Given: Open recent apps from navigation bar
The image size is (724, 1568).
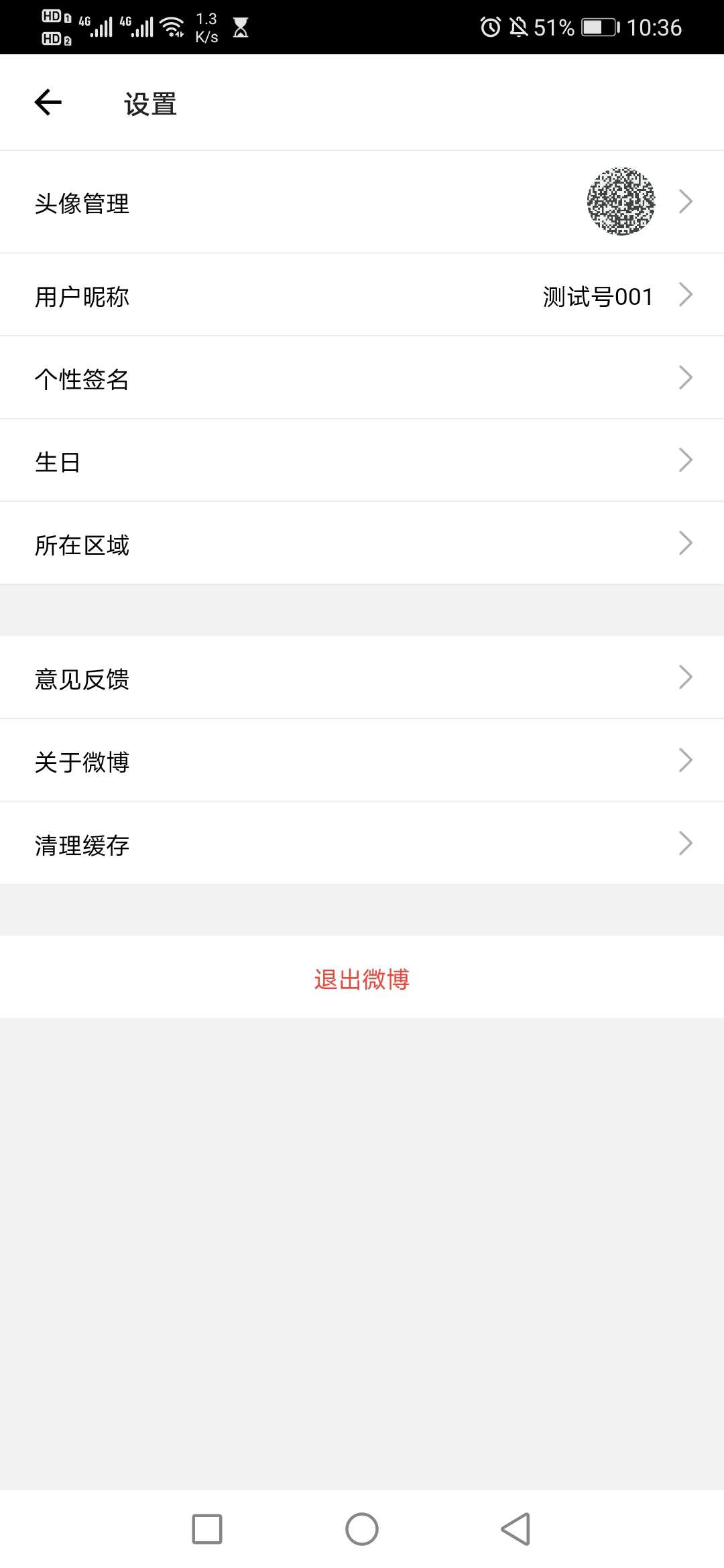Looking at the screenshot, I should pyautogui.click(x=207, y=1529).
